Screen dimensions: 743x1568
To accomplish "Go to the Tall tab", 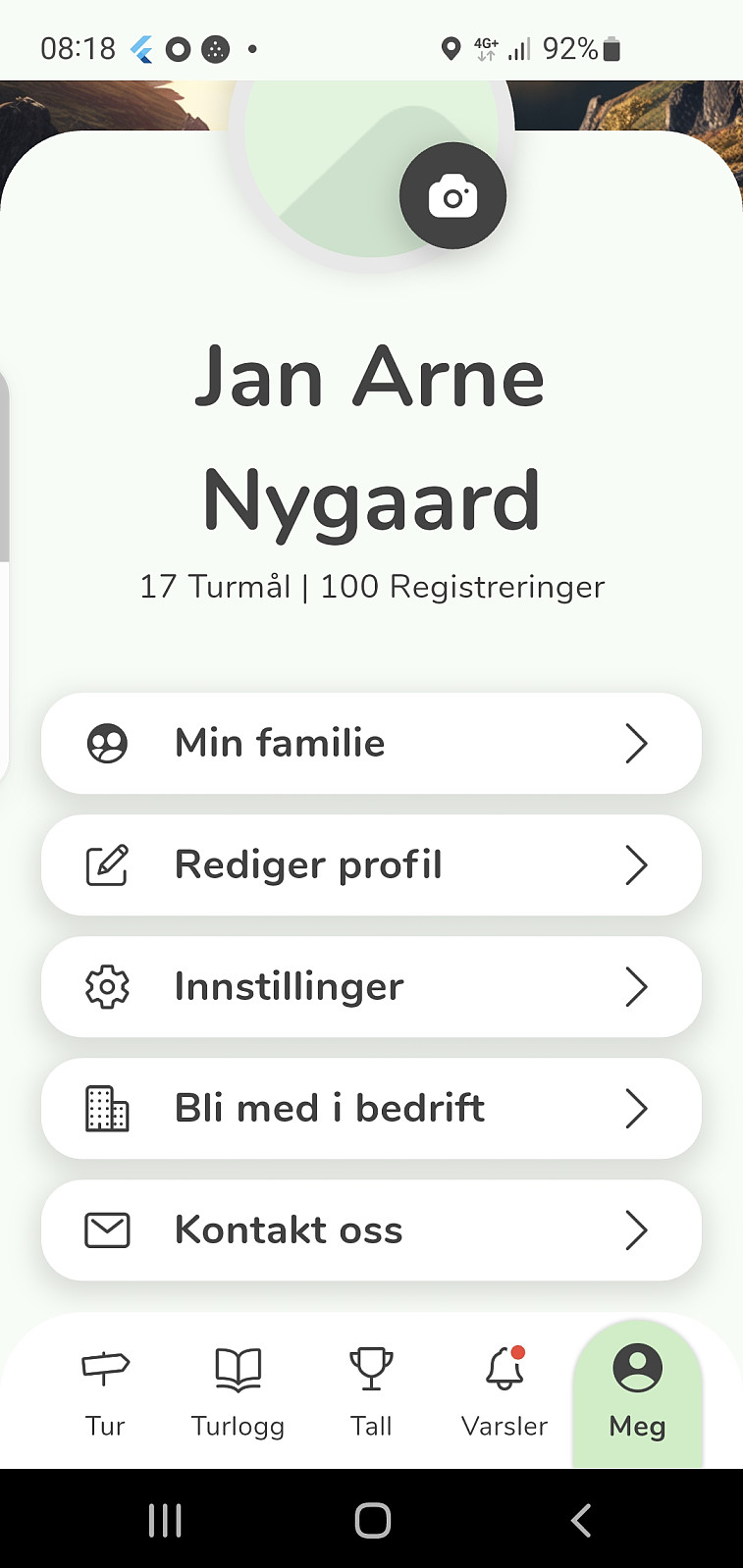I will [371, 1391].
